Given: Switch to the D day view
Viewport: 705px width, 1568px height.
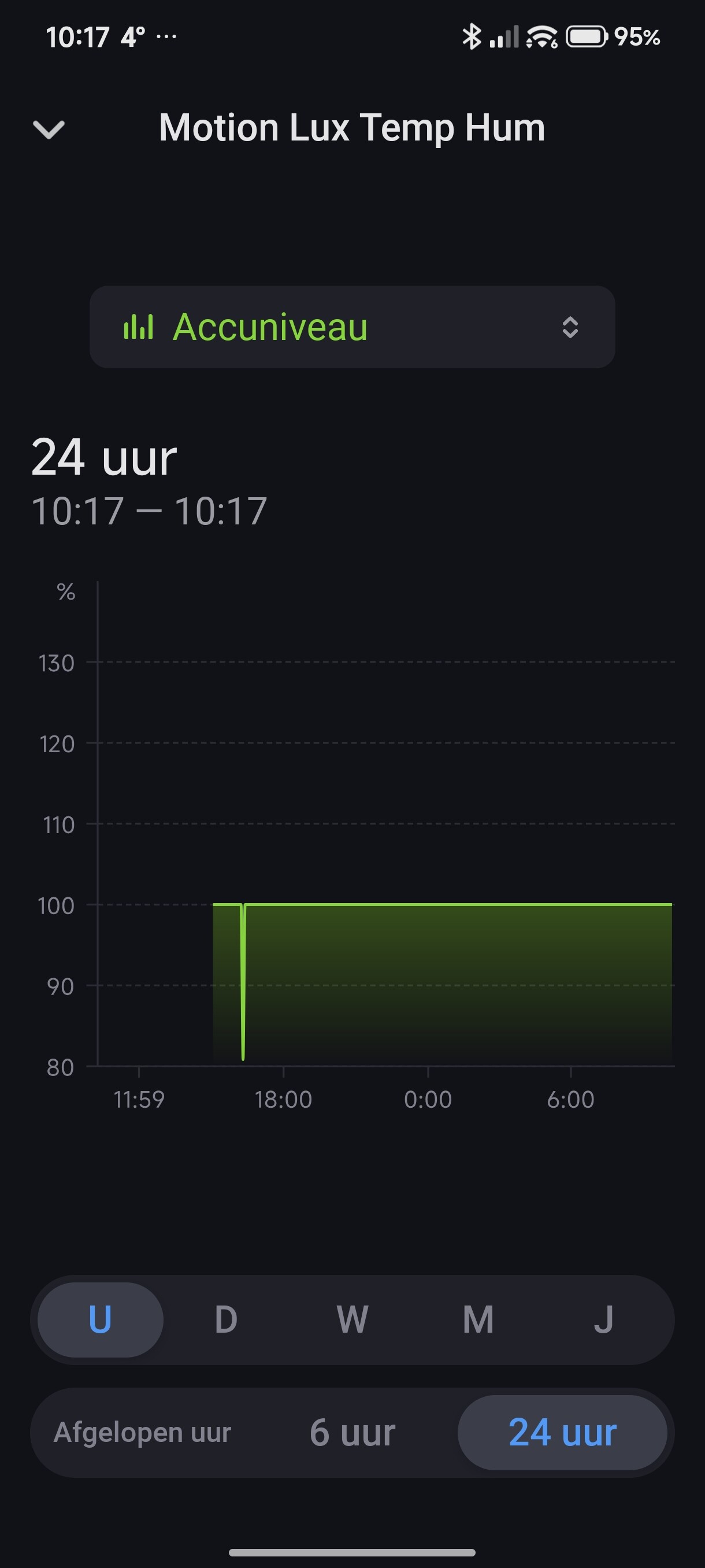Looking at the screenshot, I should pyautogui.click(x=226, y=1319).
